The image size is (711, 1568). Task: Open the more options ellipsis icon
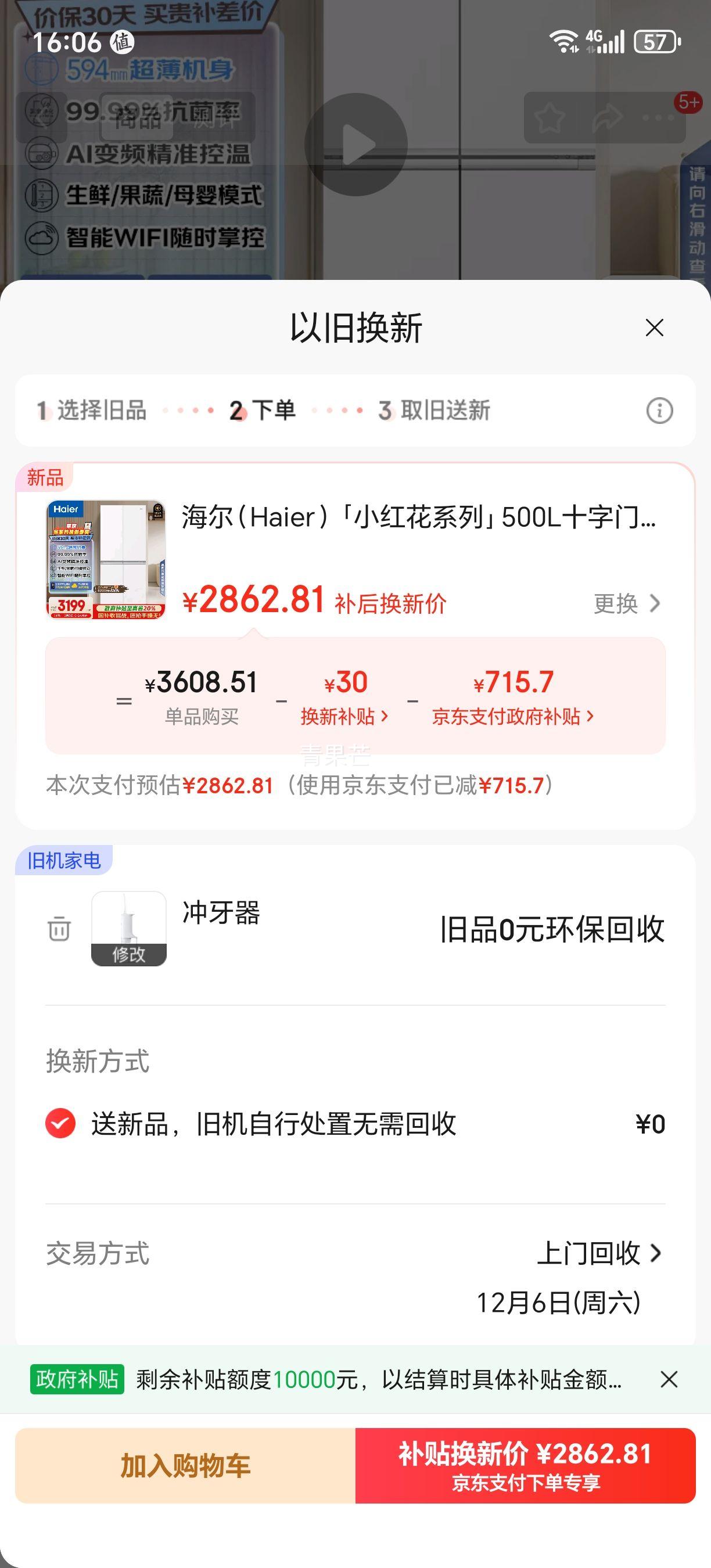pos(659,118)
